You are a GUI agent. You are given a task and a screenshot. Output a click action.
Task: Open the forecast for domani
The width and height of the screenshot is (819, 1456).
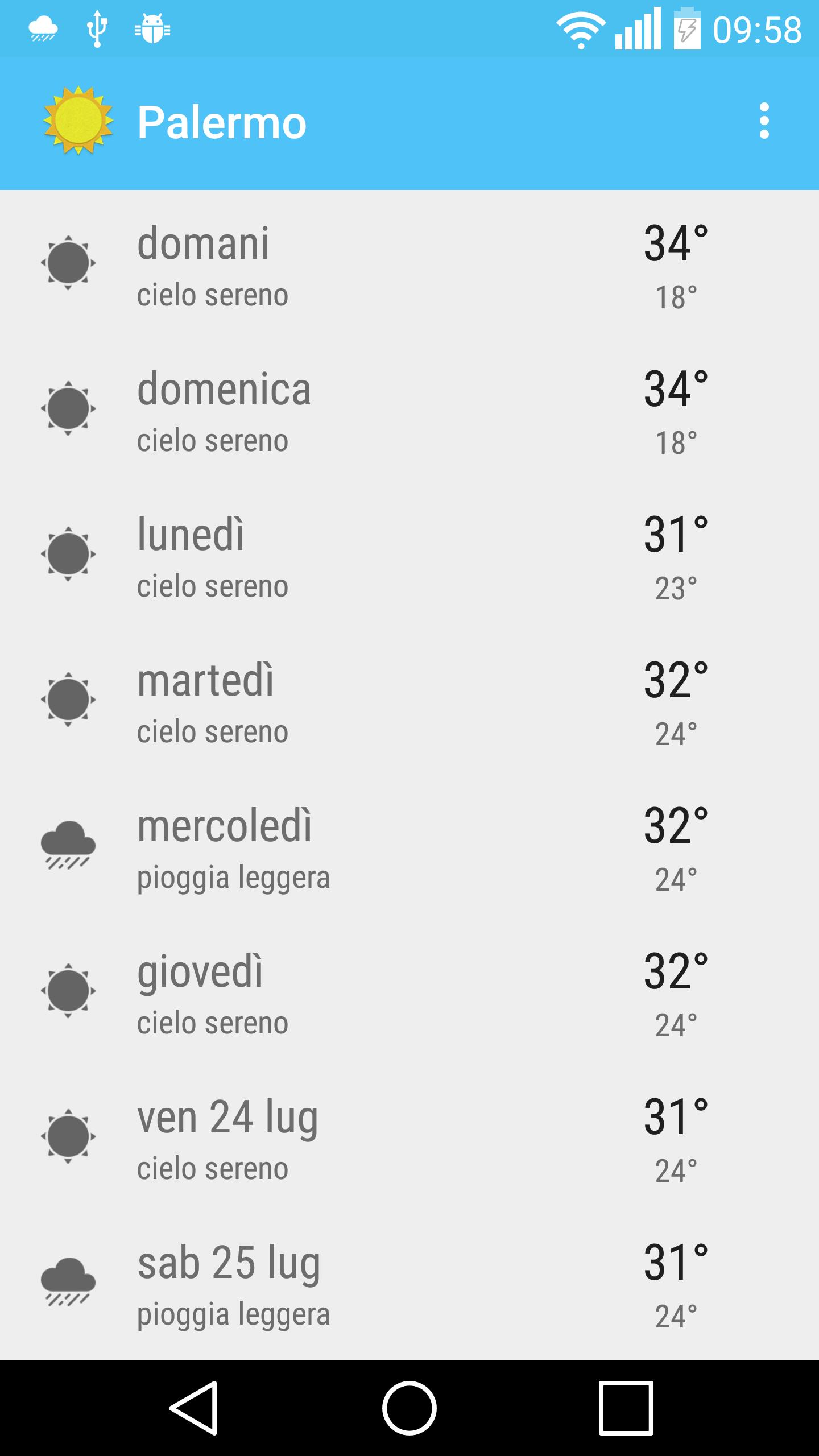(x=409, y=263)
